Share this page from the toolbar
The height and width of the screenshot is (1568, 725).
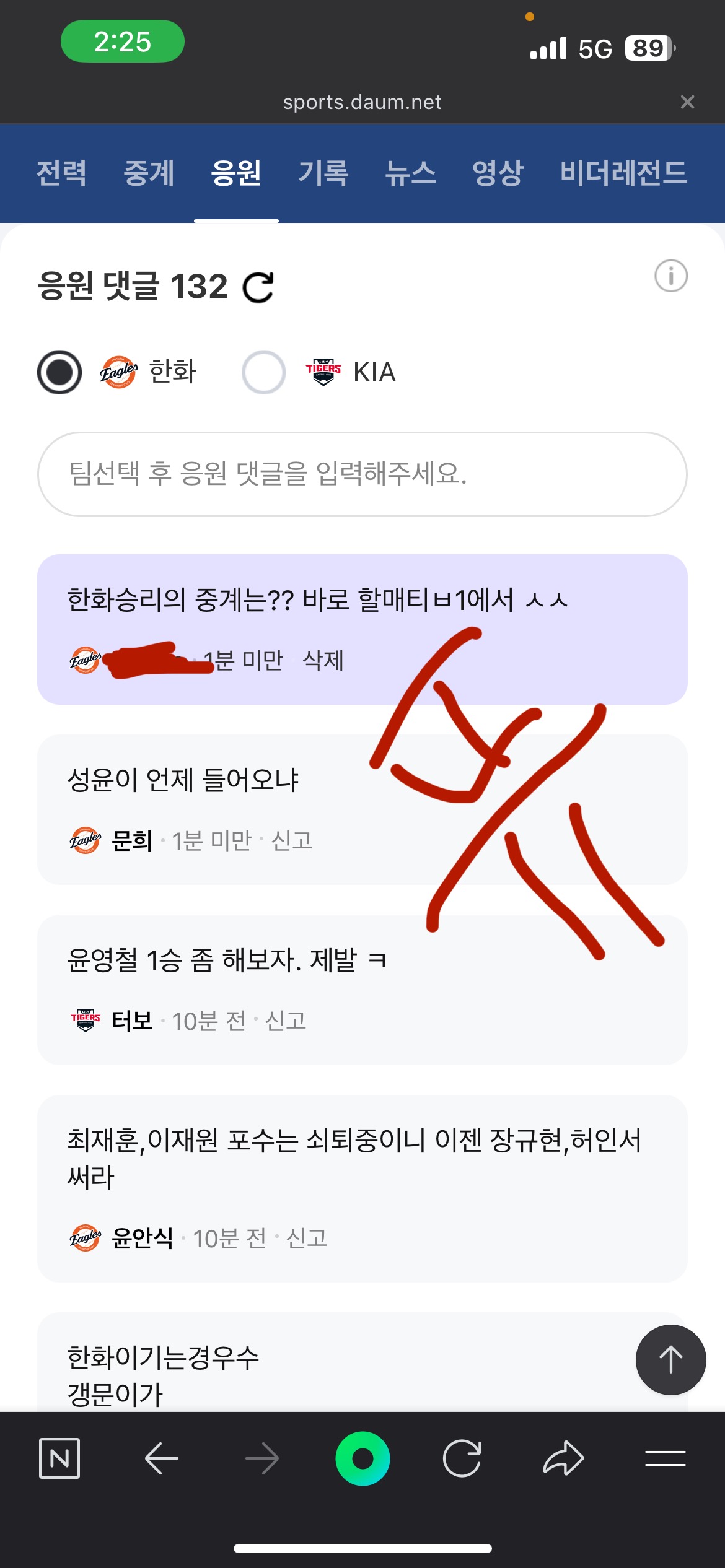(563, 1458)
